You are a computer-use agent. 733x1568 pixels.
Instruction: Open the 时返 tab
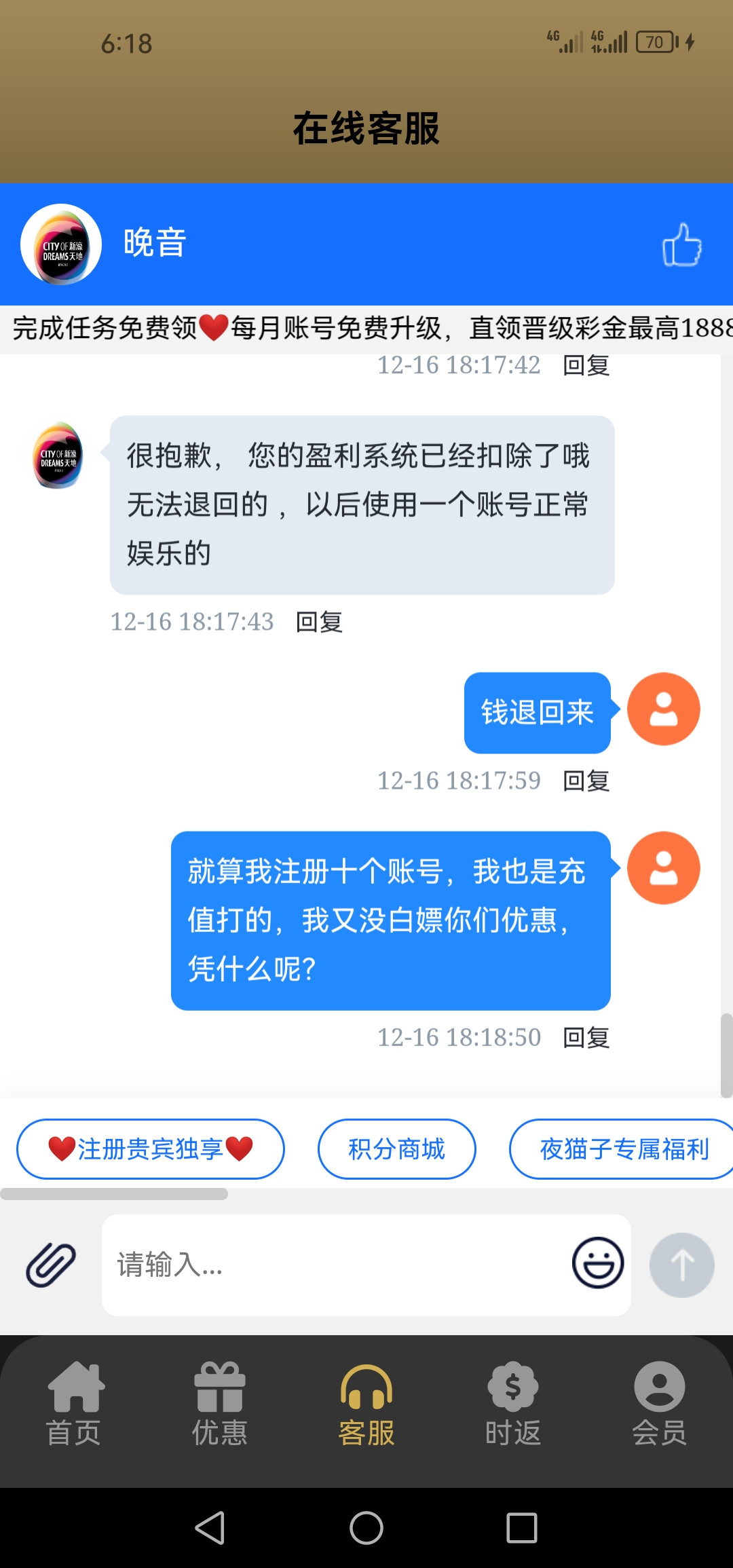(513, 1404)
